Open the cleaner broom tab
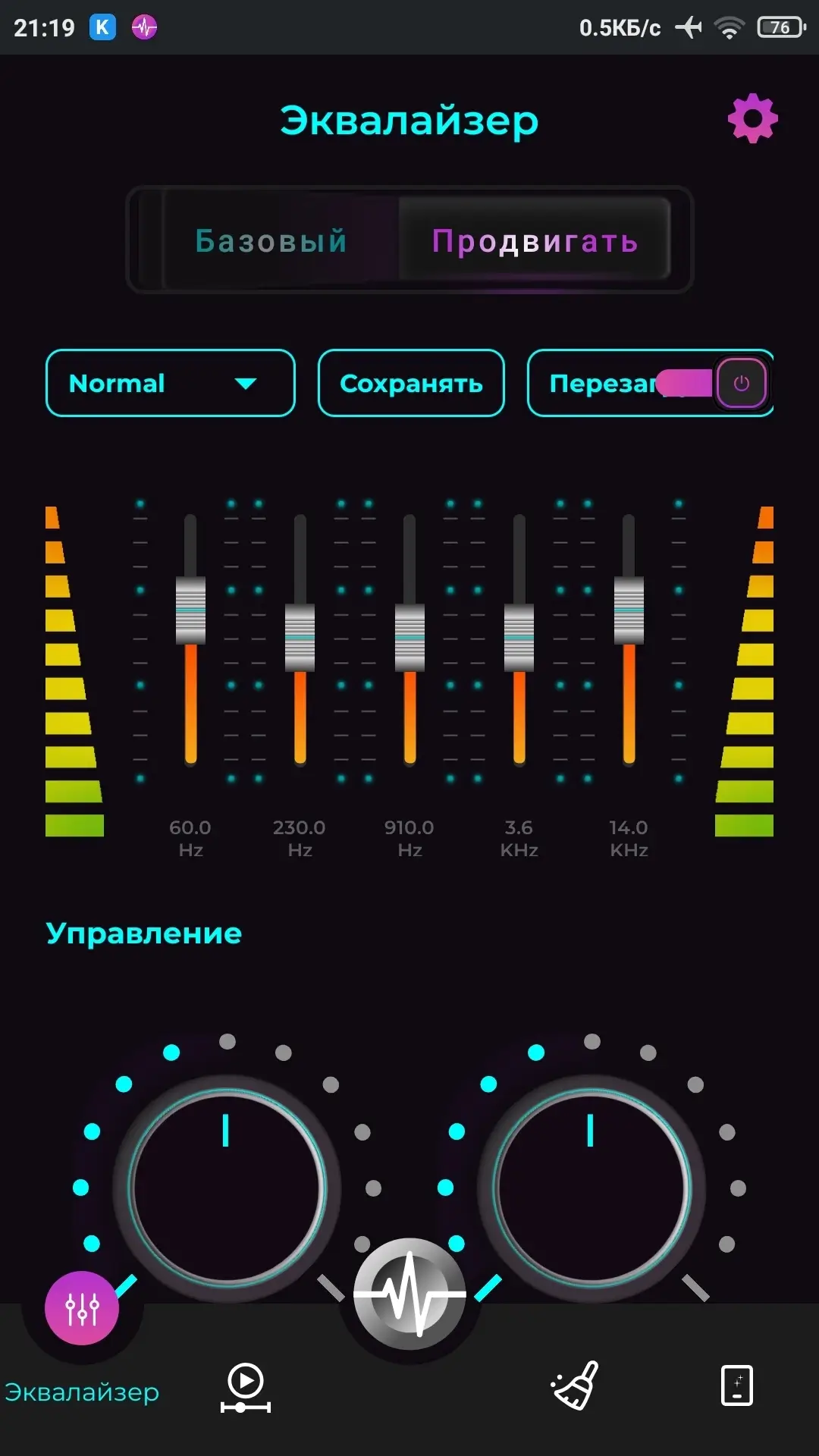819x1456 pixels. (x=574, y=1385)
